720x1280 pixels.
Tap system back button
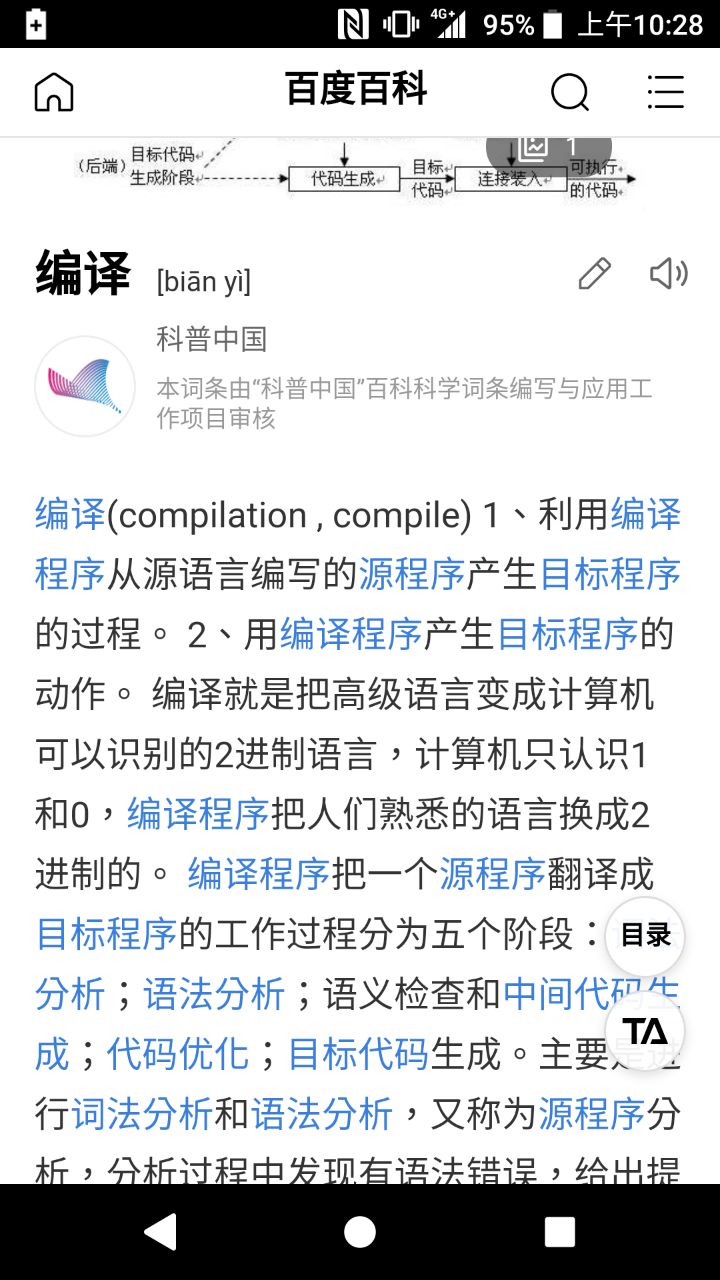(x=160, y=1232)
